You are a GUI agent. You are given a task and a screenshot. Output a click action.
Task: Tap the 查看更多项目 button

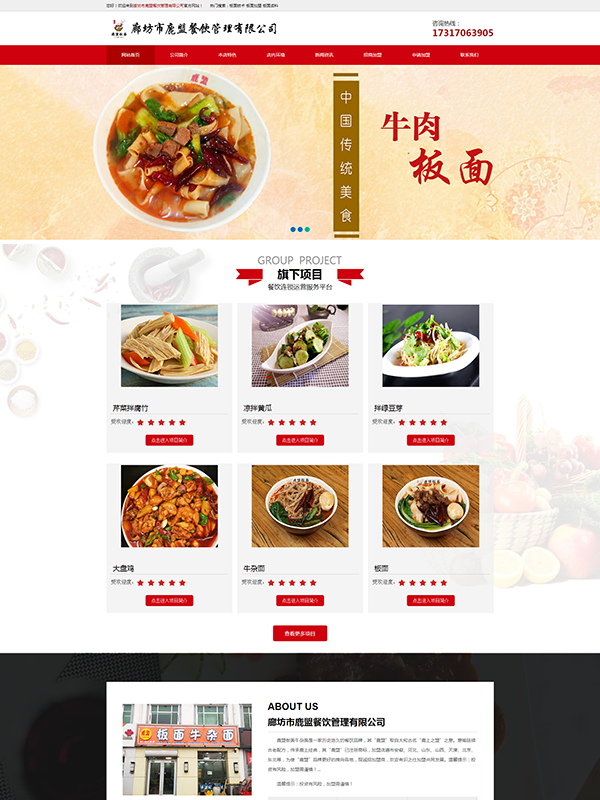[300, 633]
